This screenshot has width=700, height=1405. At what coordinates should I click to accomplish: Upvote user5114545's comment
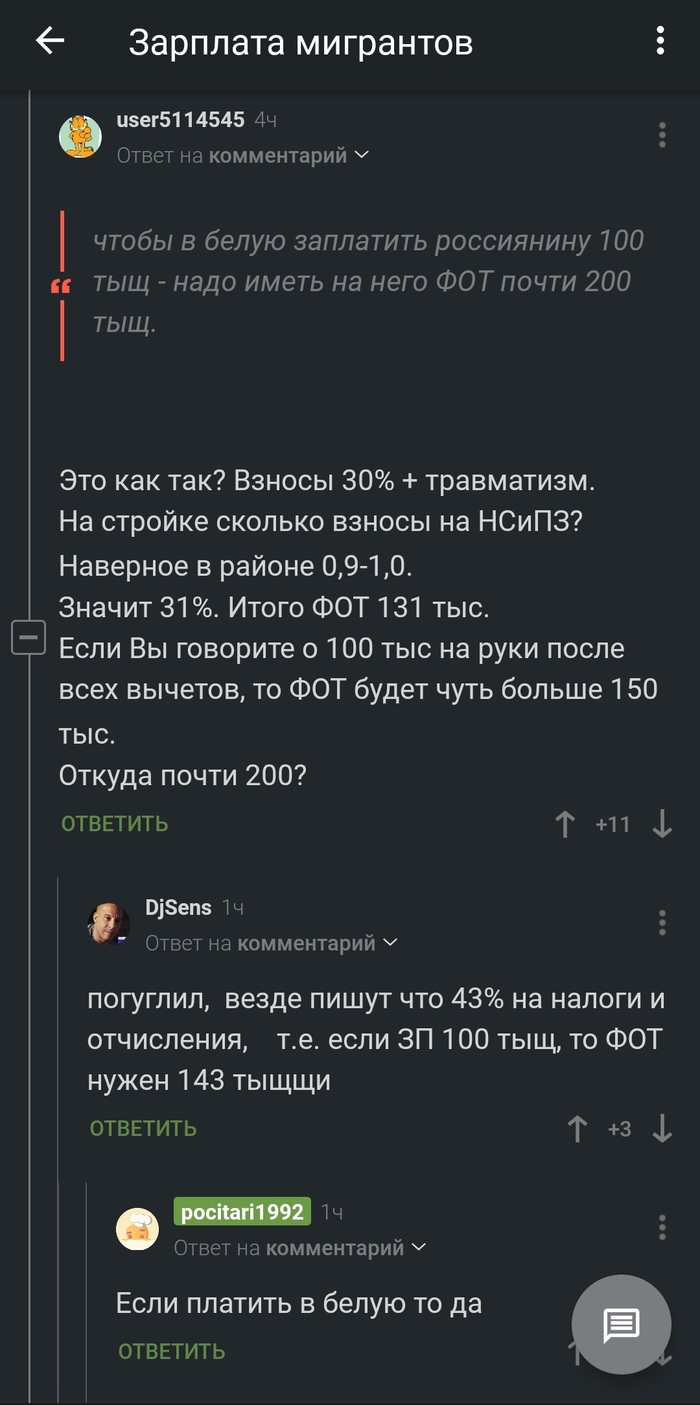click(565, 824)
